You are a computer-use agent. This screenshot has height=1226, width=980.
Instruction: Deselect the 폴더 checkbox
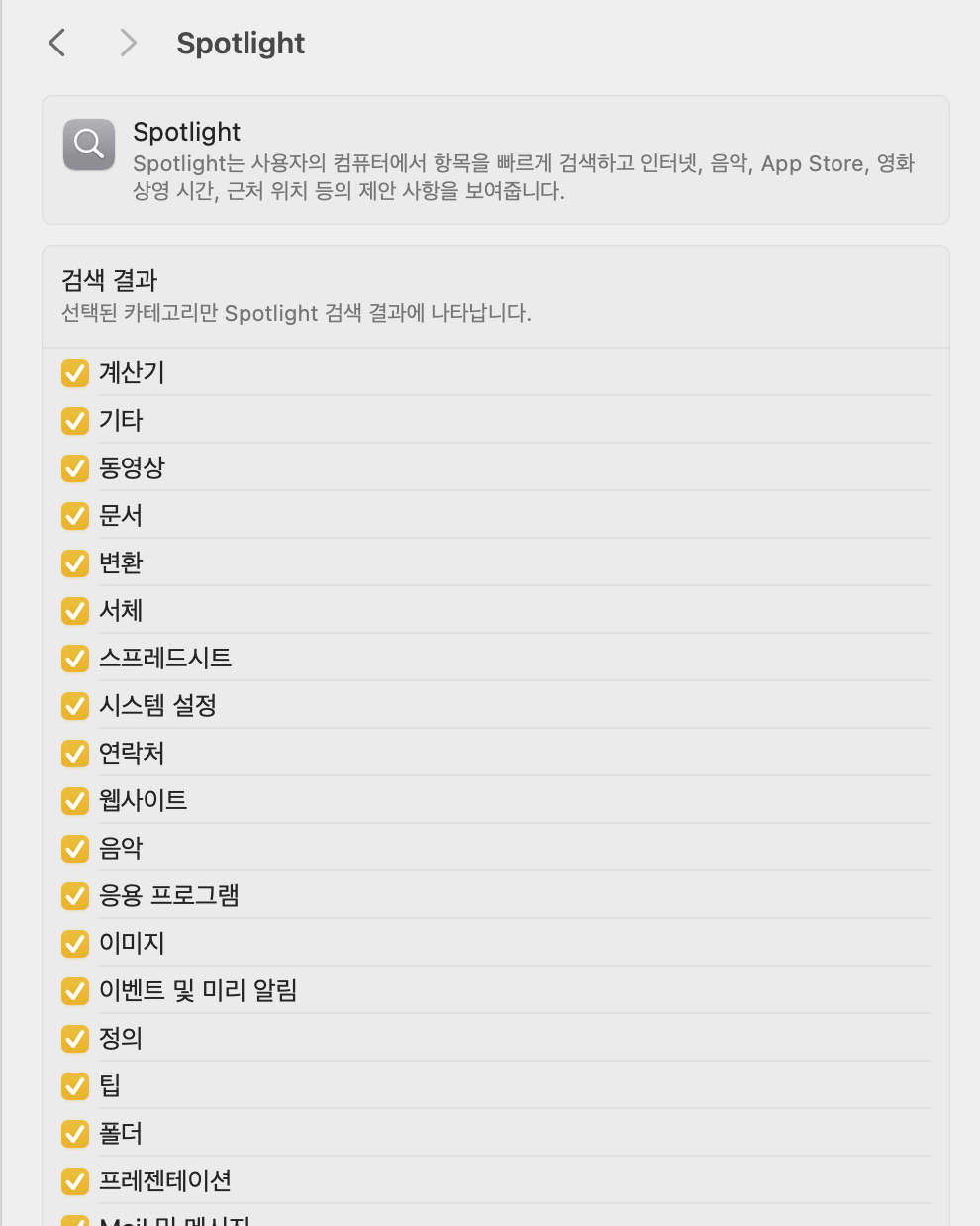[75, 1134]
